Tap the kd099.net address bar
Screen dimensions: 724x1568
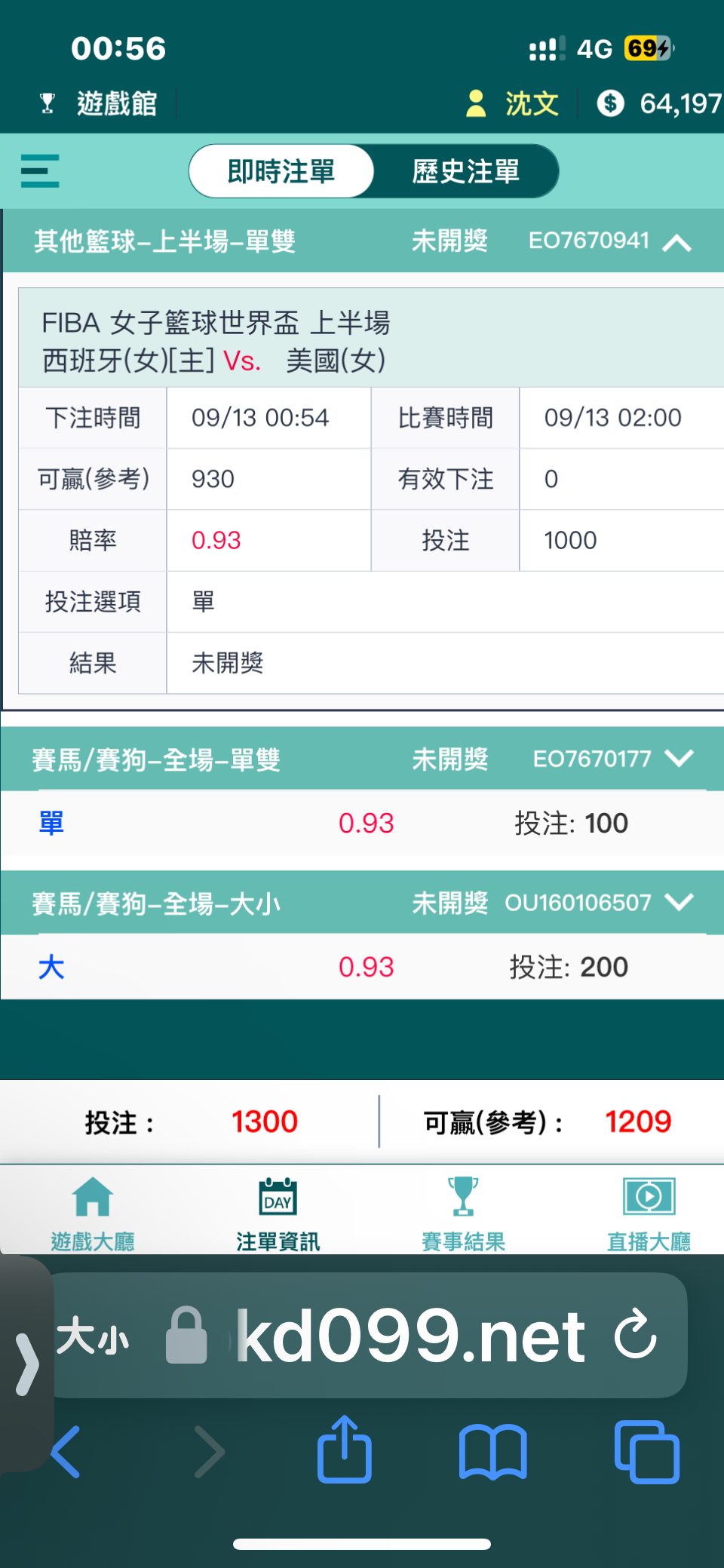(x=411, y=1335)
